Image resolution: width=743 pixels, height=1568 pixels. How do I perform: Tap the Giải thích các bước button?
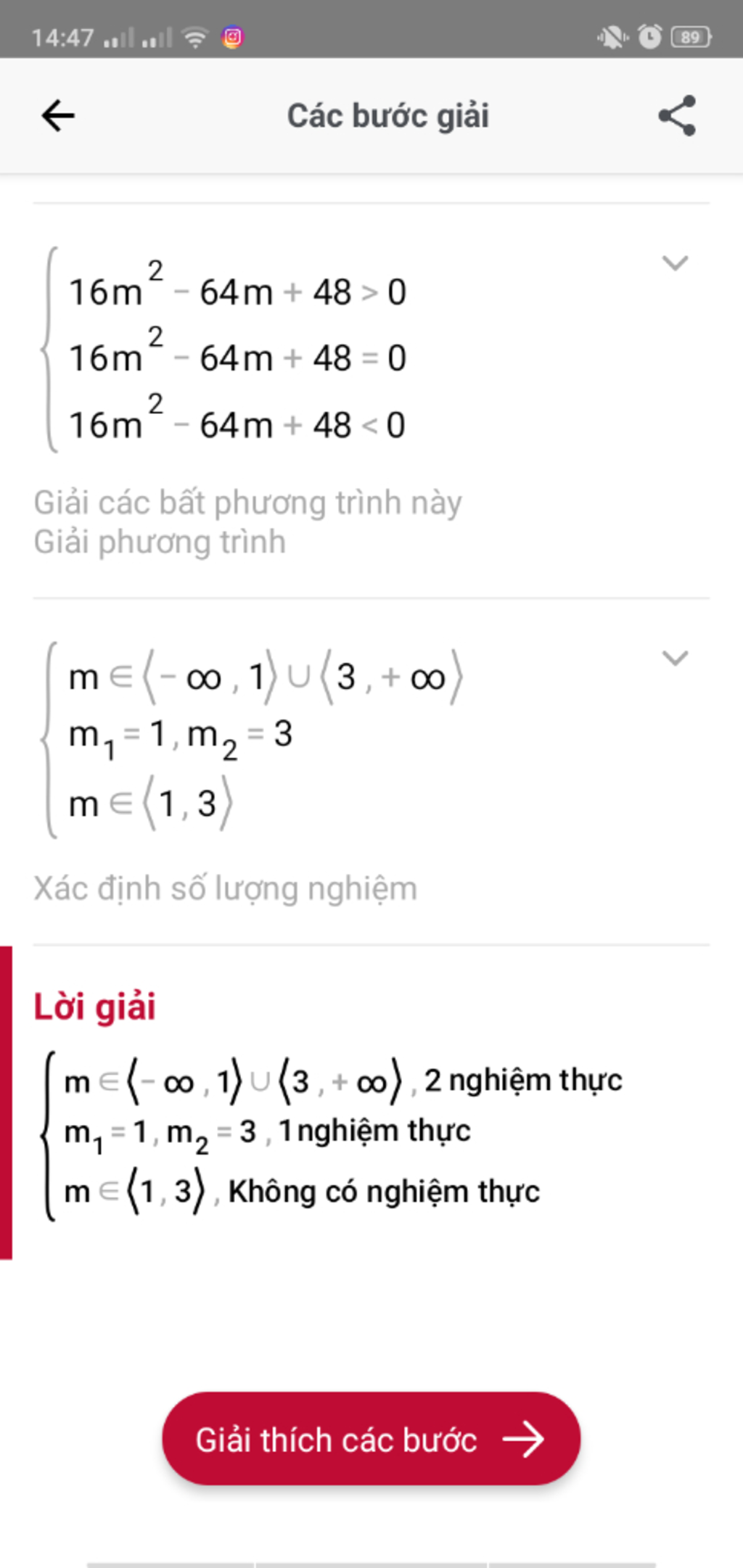click(371, 1439)
